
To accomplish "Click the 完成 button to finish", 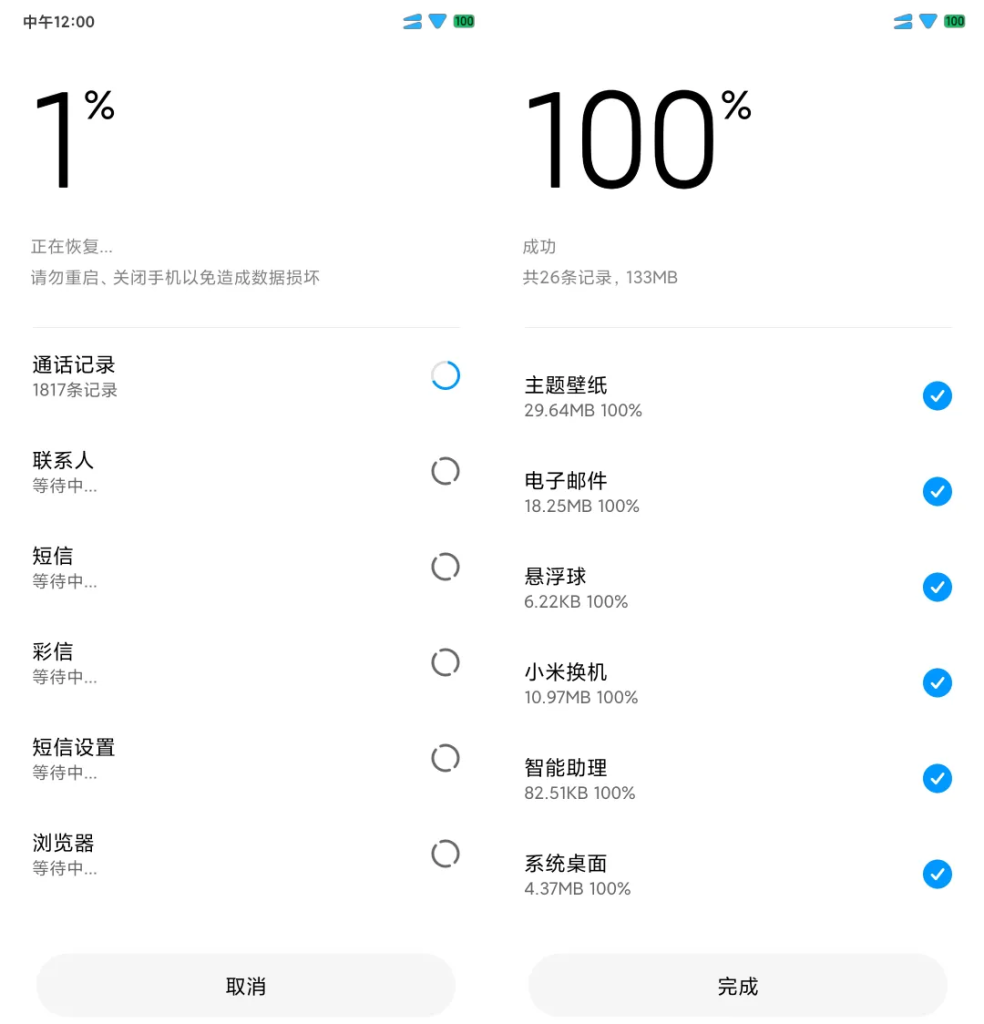I will point(737,985).
